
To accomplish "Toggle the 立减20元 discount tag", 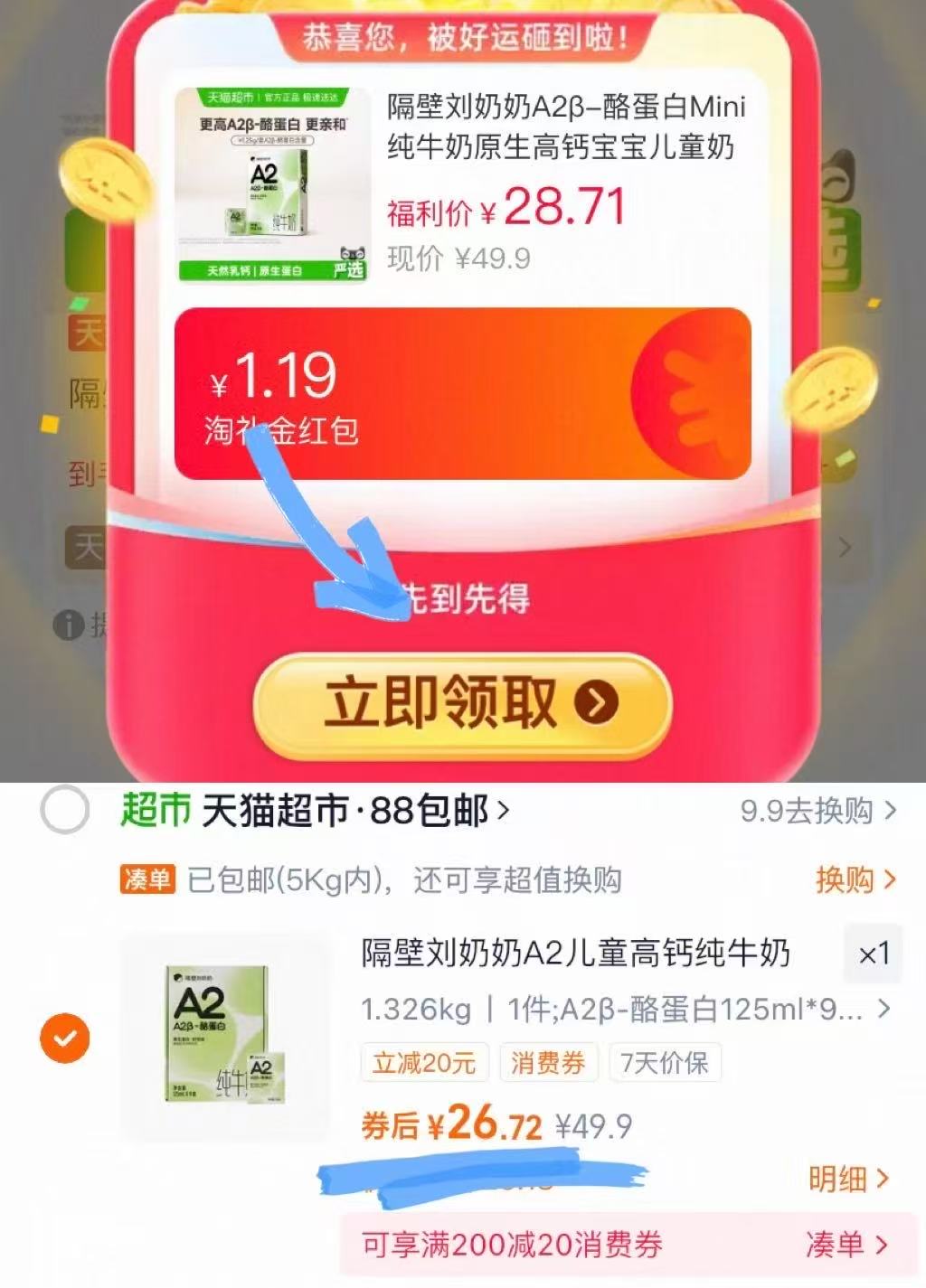I will tap(425, 1063).
